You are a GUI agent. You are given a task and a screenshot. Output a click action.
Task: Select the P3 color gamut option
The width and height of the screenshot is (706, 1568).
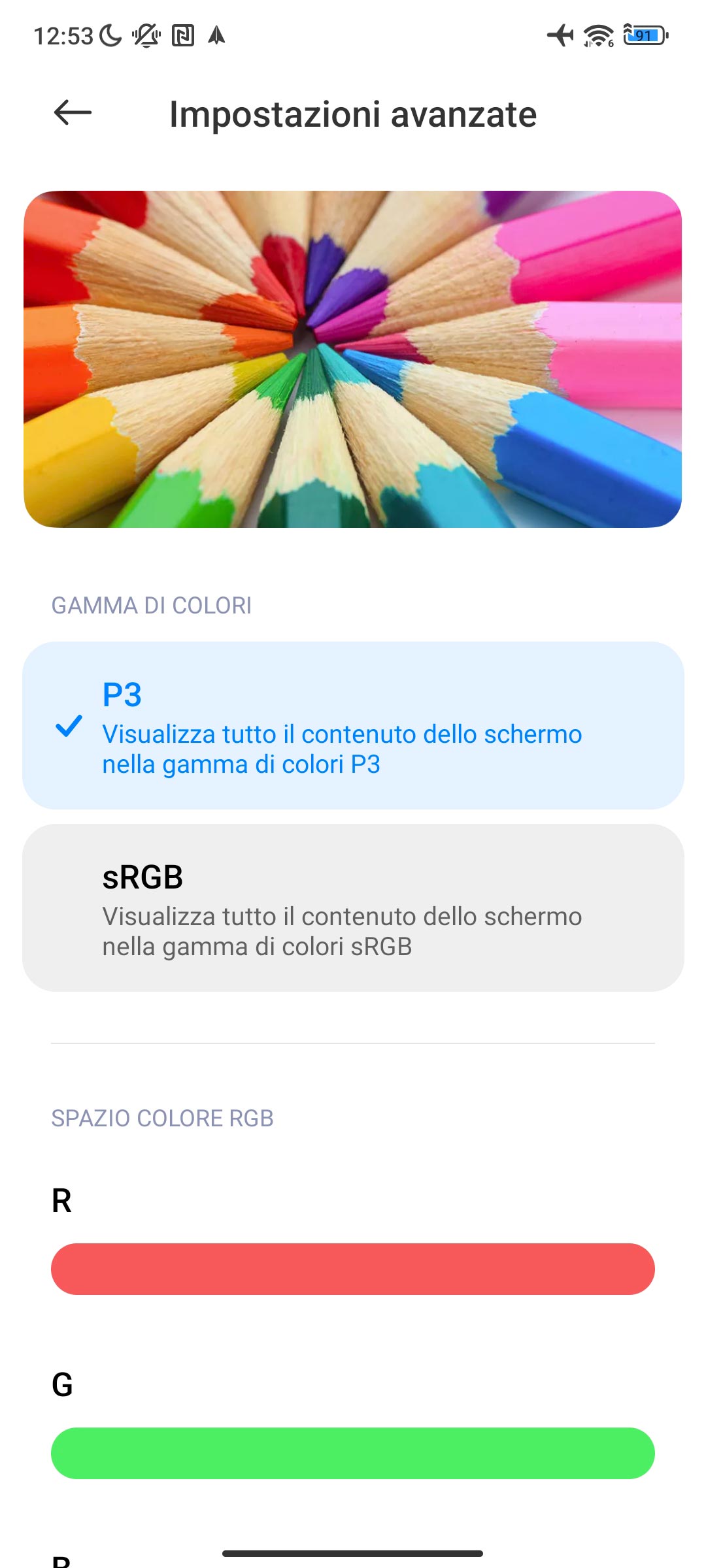(x=353, y=725)
